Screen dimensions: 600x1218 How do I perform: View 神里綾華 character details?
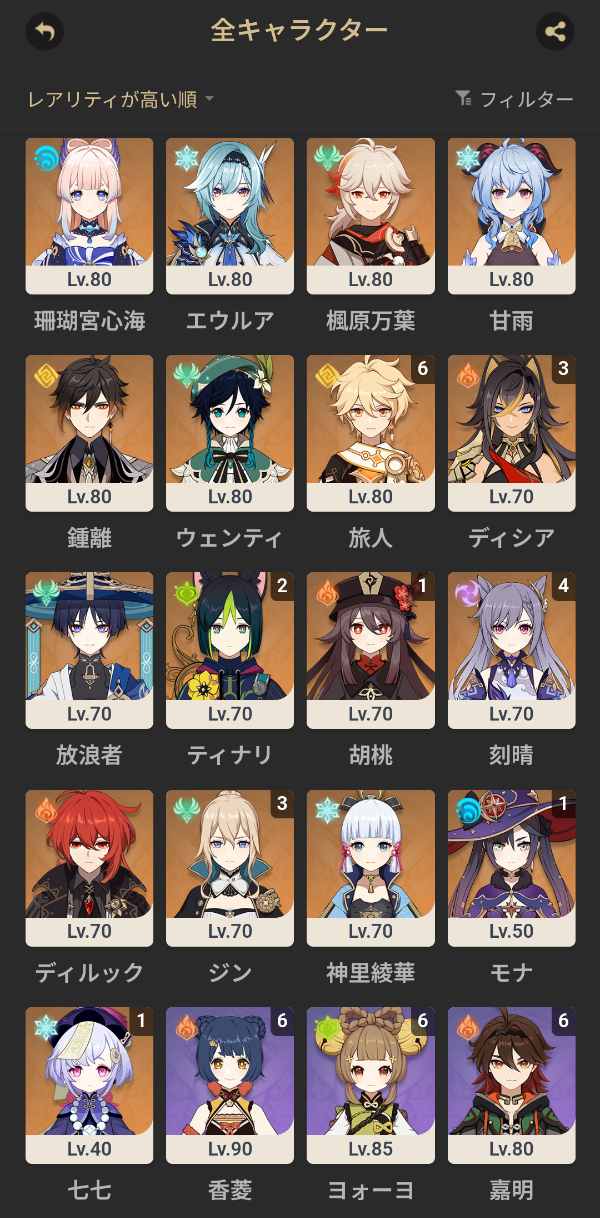371,867
